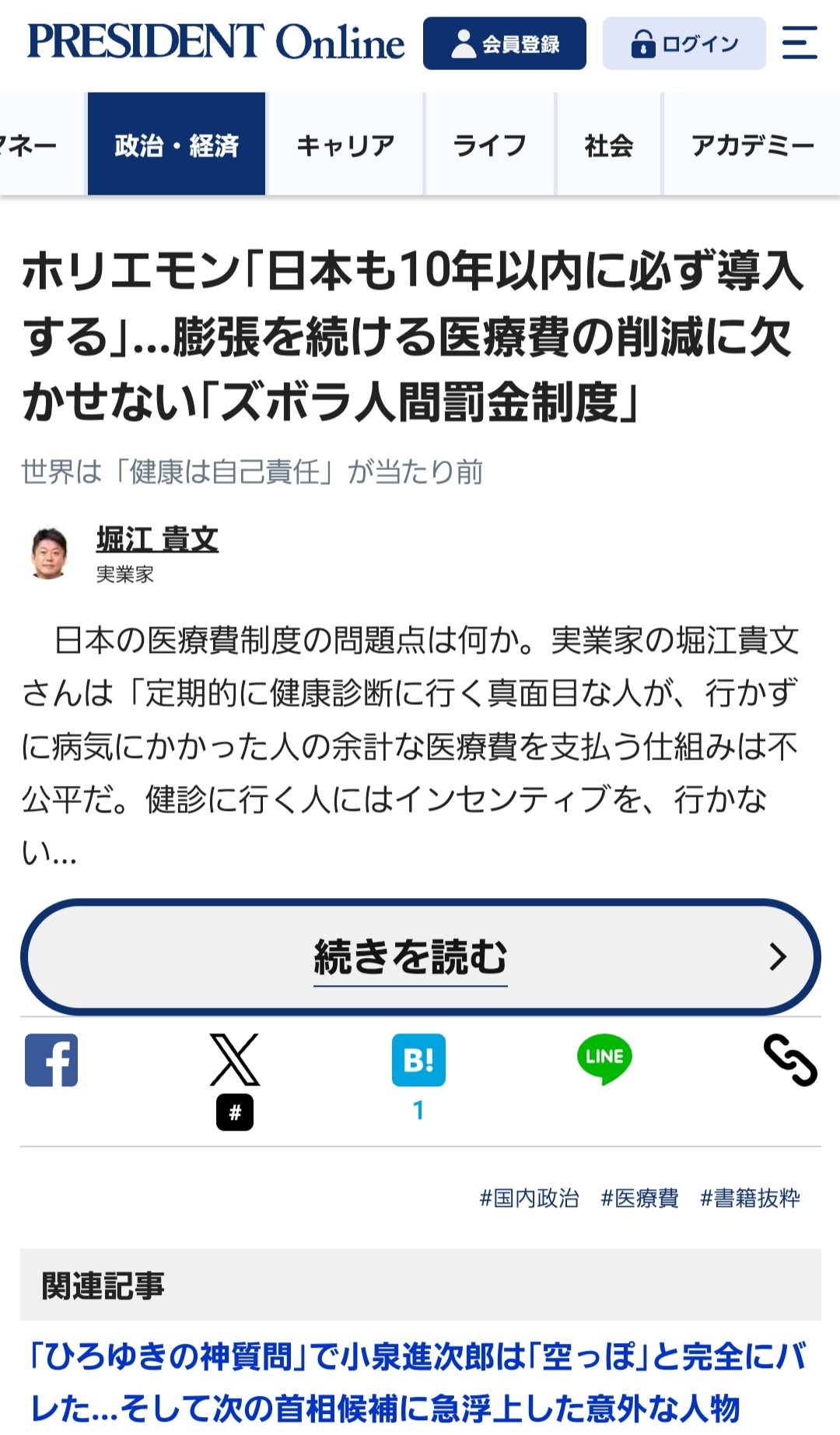Copy the article link
840x1435 pixels.
789,1060
